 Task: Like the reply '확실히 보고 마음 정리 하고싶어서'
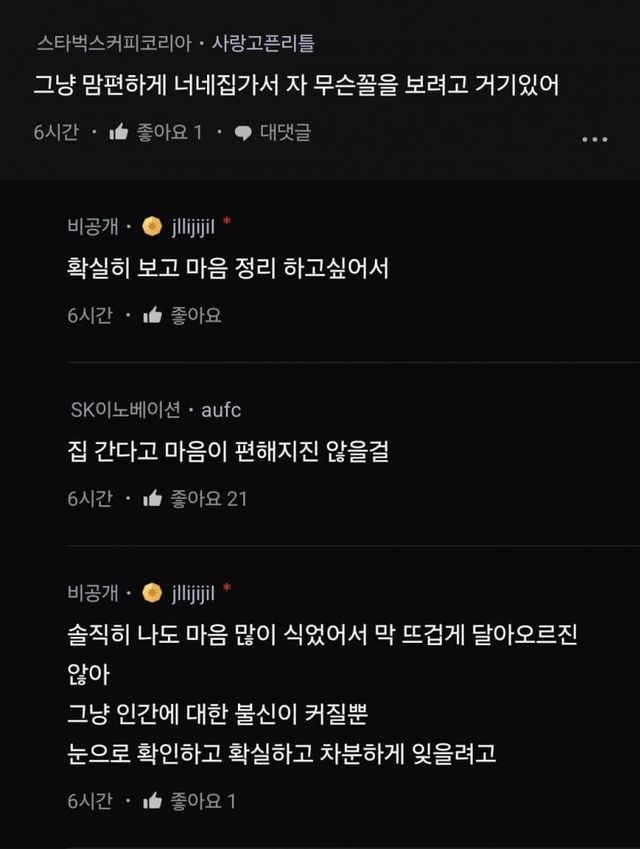[182, 315]
